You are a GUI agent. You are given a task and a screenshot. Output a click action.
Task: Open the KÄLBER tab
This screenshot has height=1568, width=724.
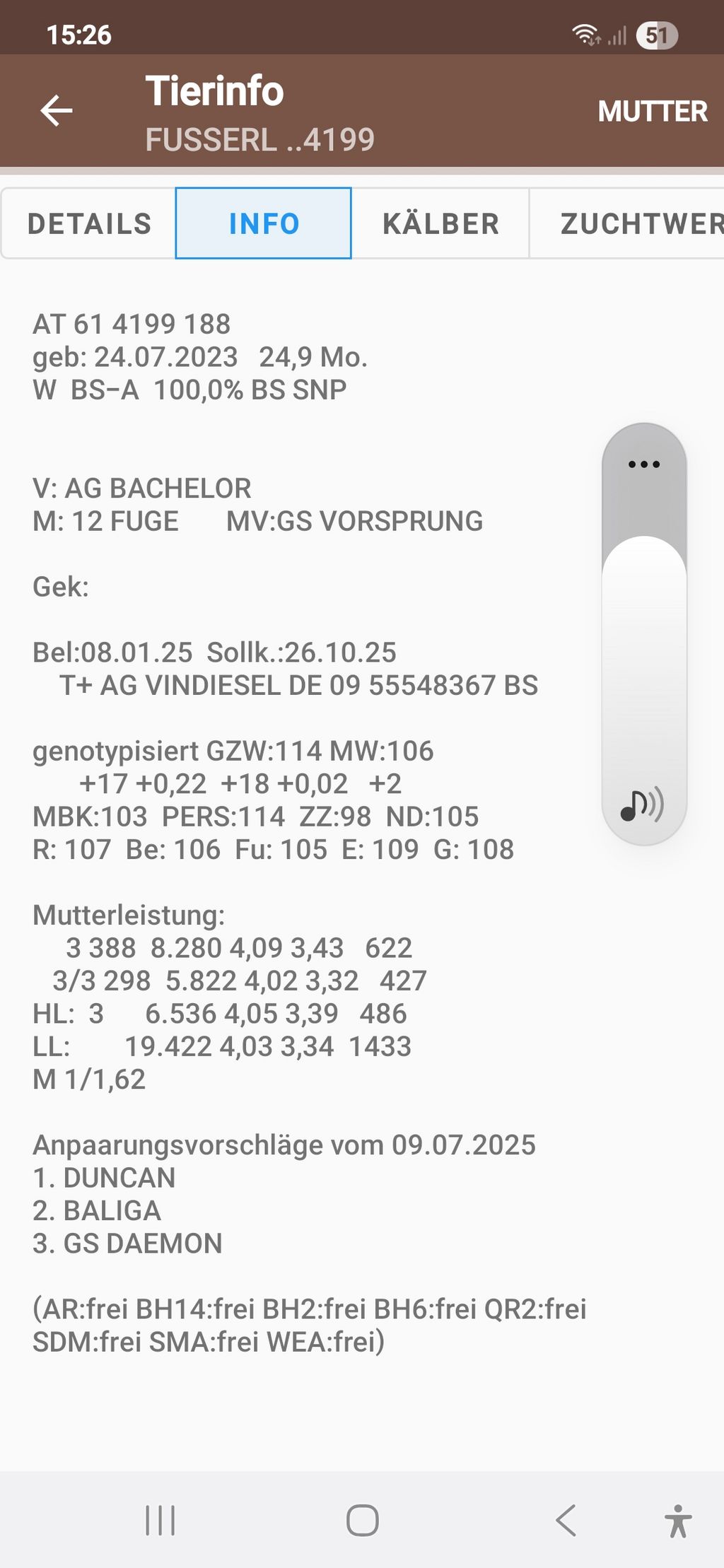tap(440, 223)
